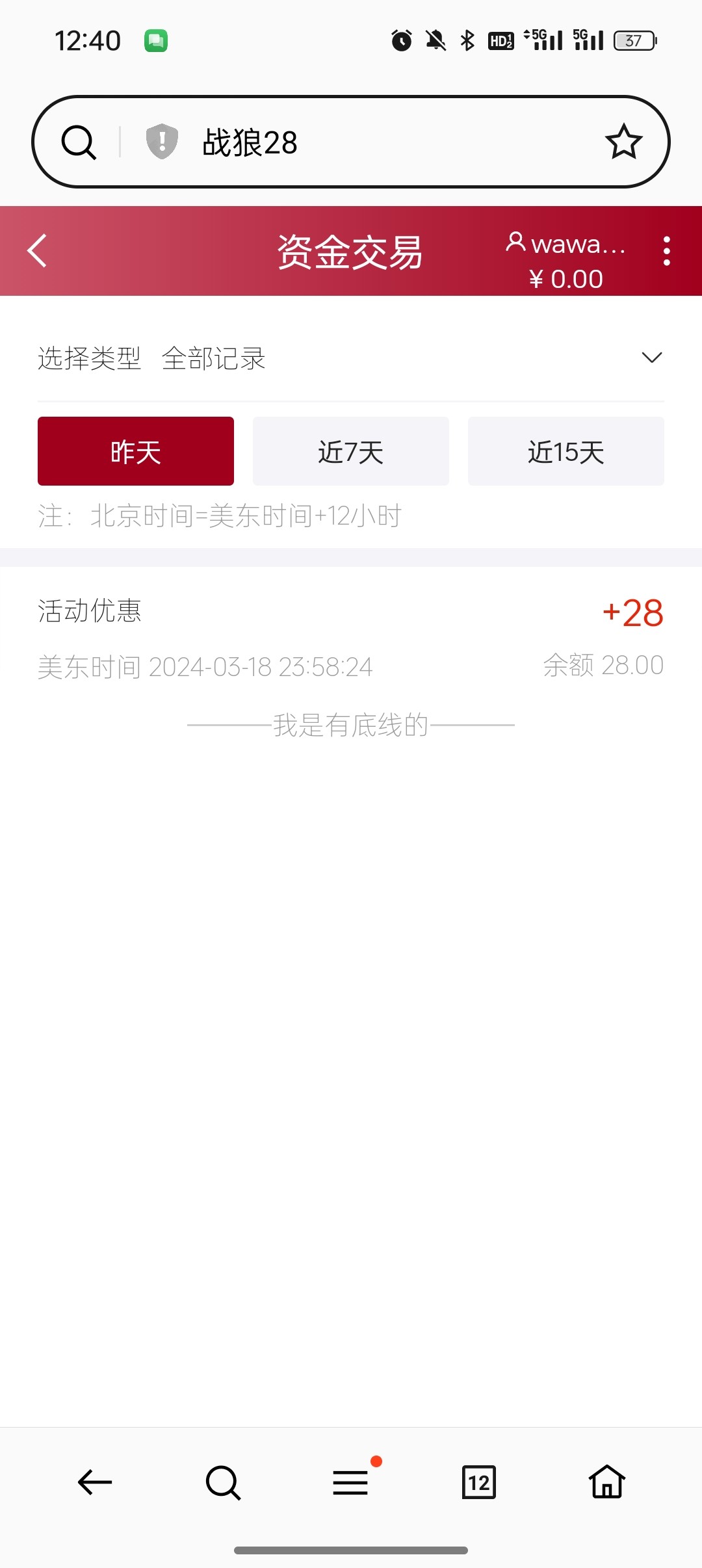The height and width of the screenshot is (1568, 702).
Task: Open the wawa account balance info
Action: 565,260
